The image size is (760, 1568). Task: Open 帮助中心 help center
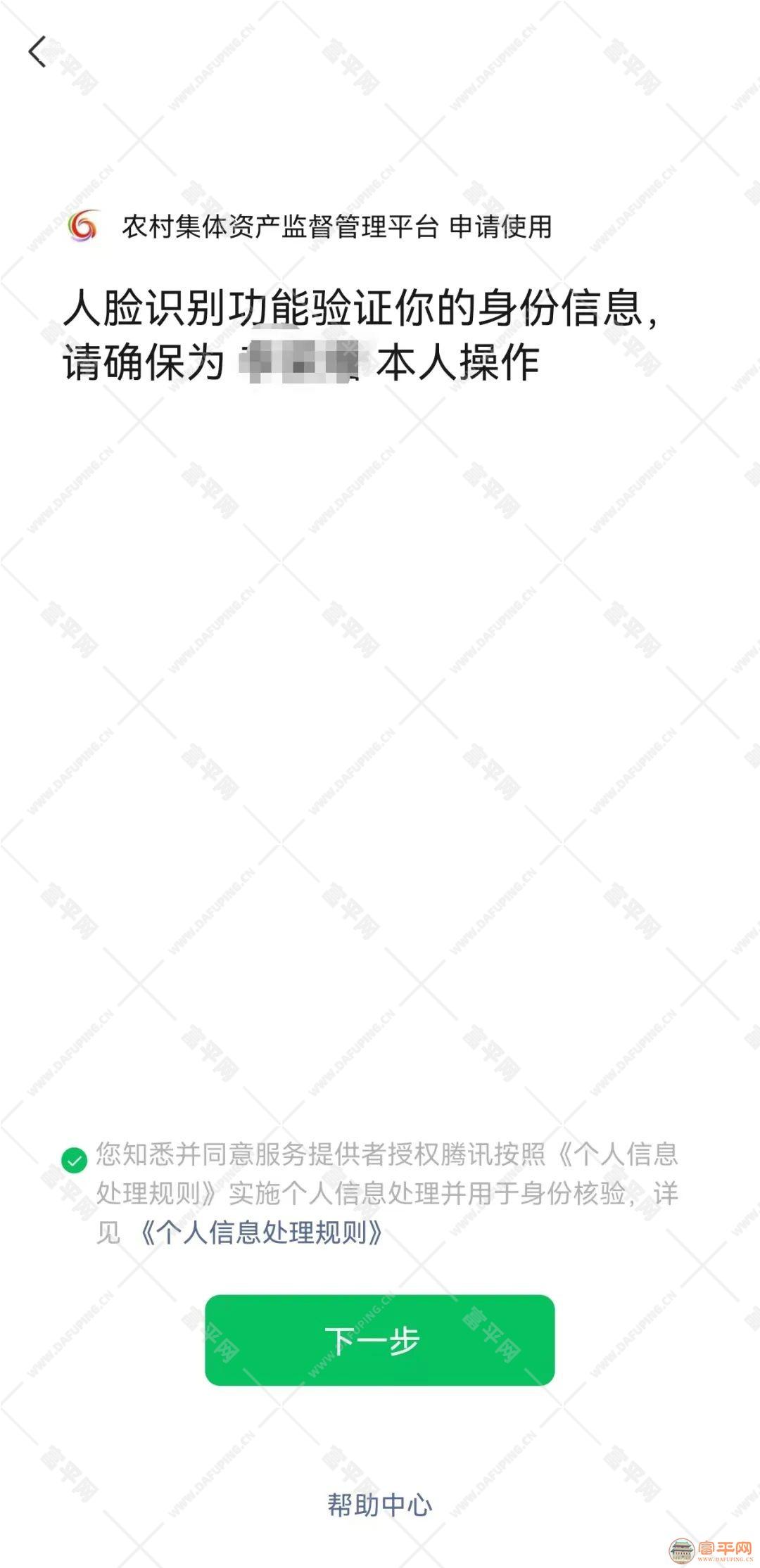coord(379,1505)
